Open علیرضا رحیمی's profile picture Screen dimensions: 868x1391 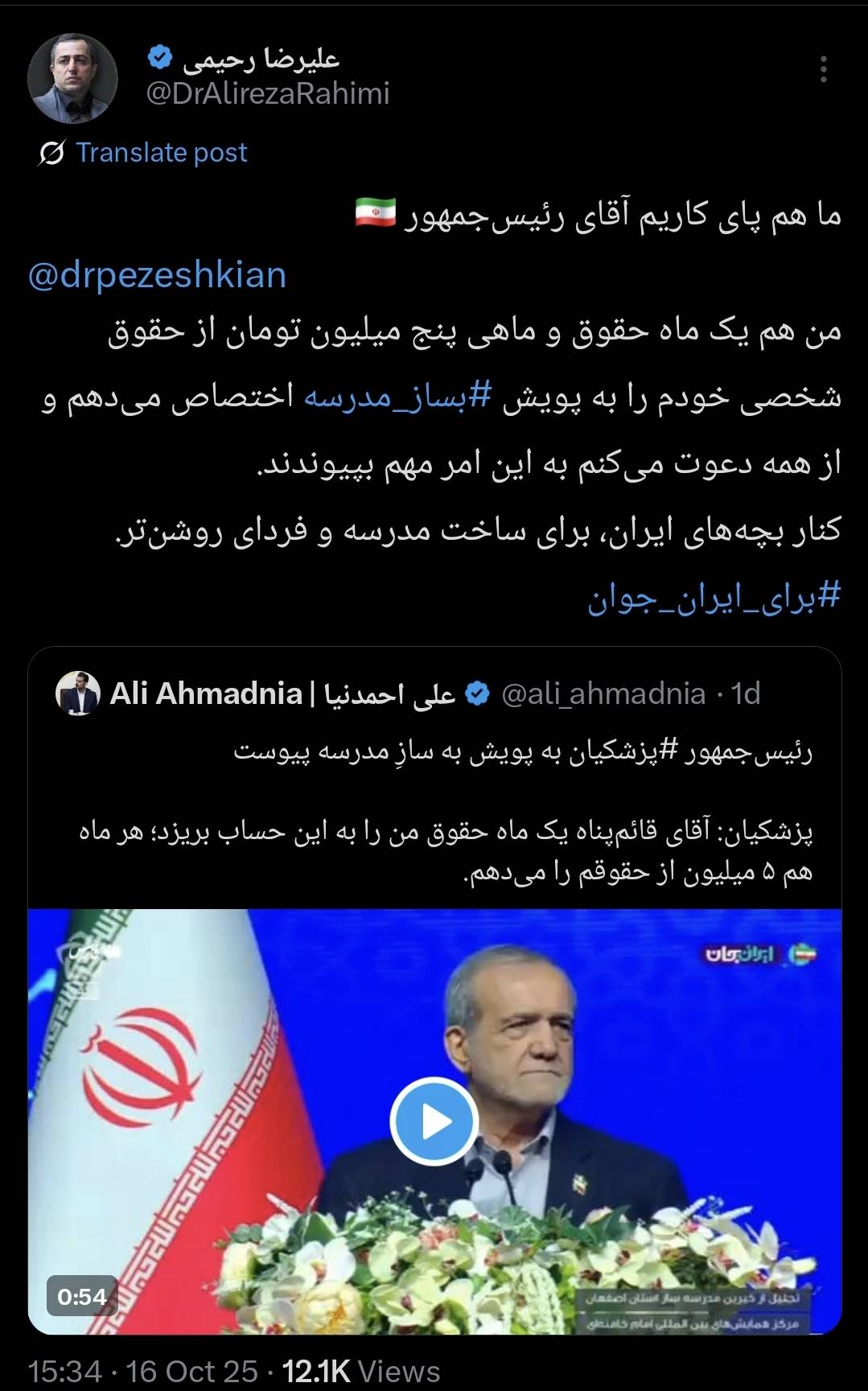(72, 78)
